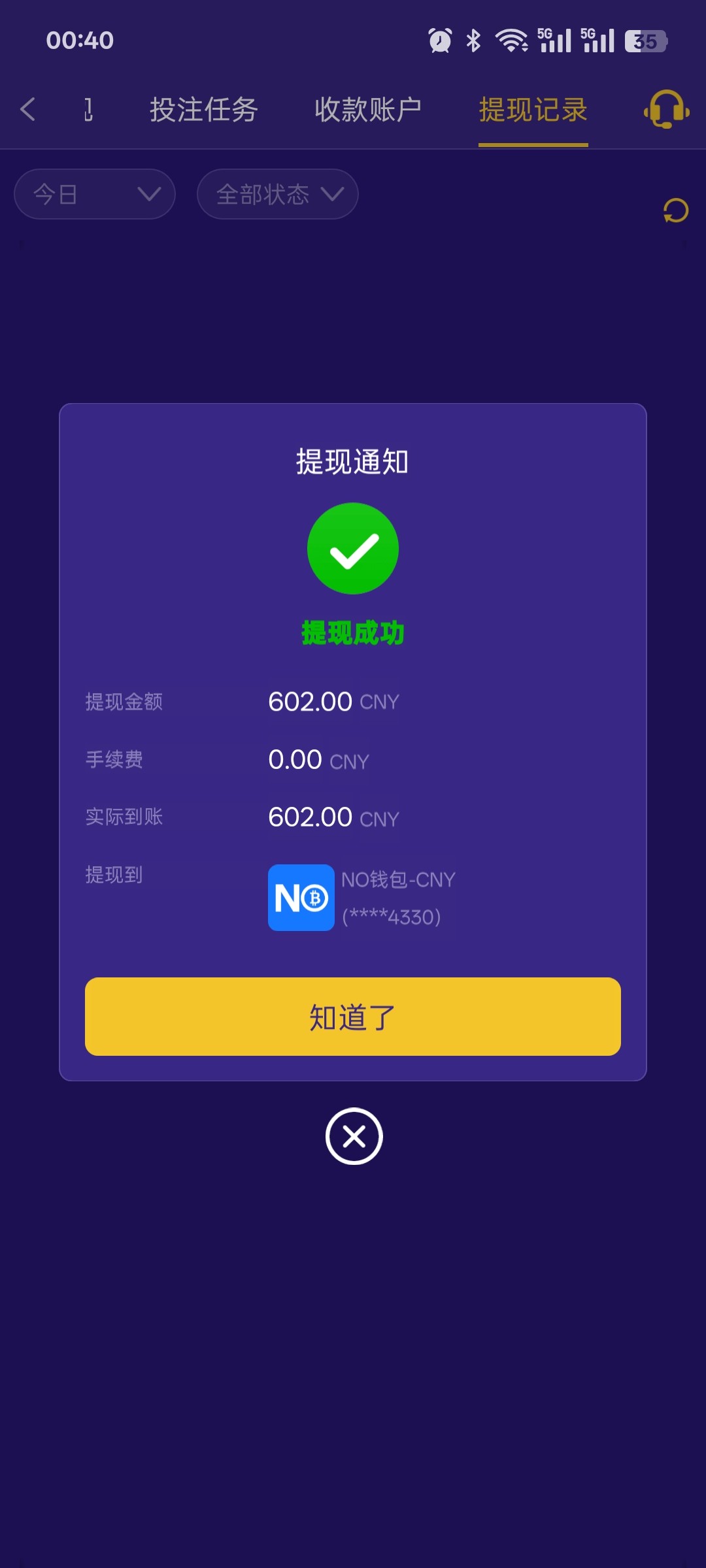This screenshot has height=1568, width=706.
Task: Open the 收款账户 tab
Action: 368,109
